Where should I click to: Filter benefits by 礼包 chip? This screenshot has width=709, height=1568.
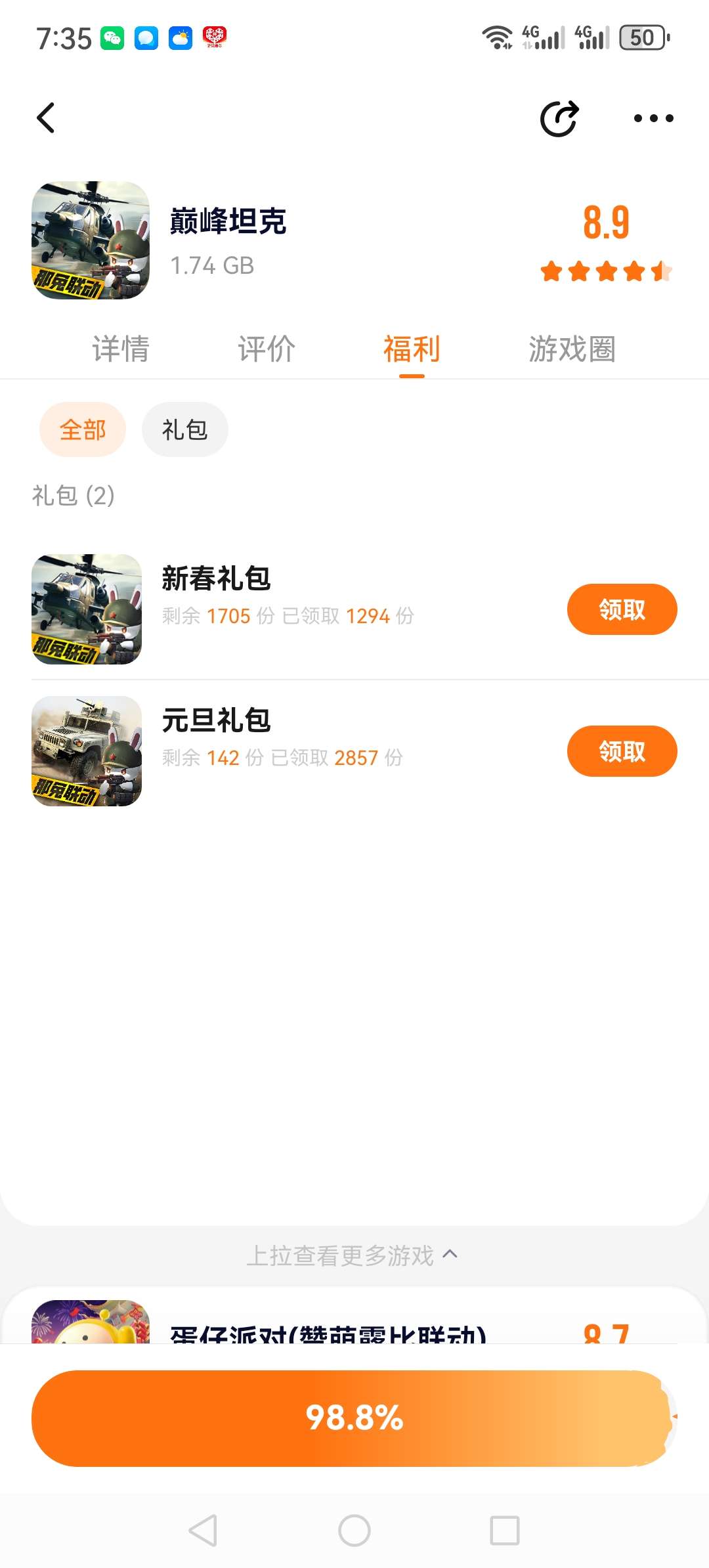point(184,430)
